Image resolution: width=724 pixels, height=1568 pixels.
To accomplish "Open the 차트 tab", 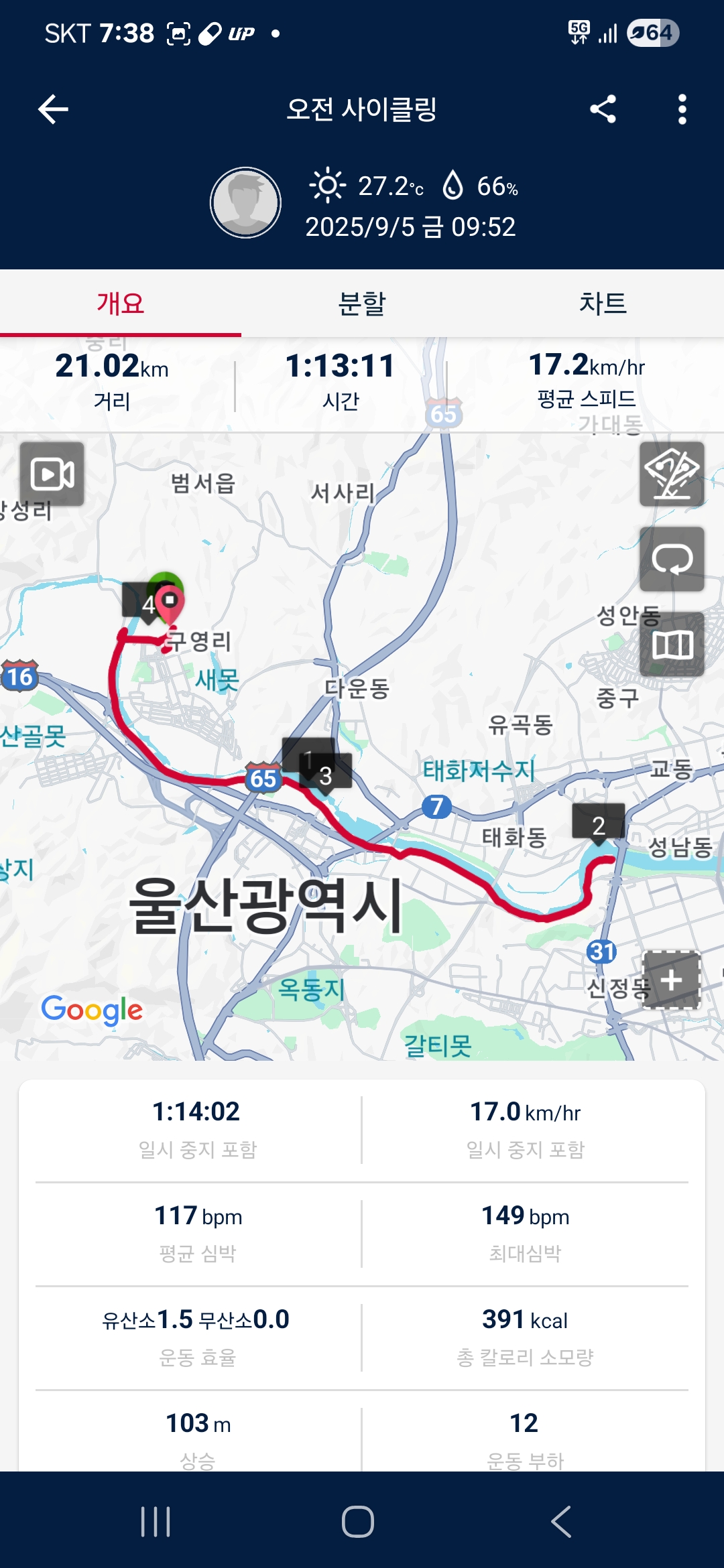I will pyautogui.click(x=603, y=304).
